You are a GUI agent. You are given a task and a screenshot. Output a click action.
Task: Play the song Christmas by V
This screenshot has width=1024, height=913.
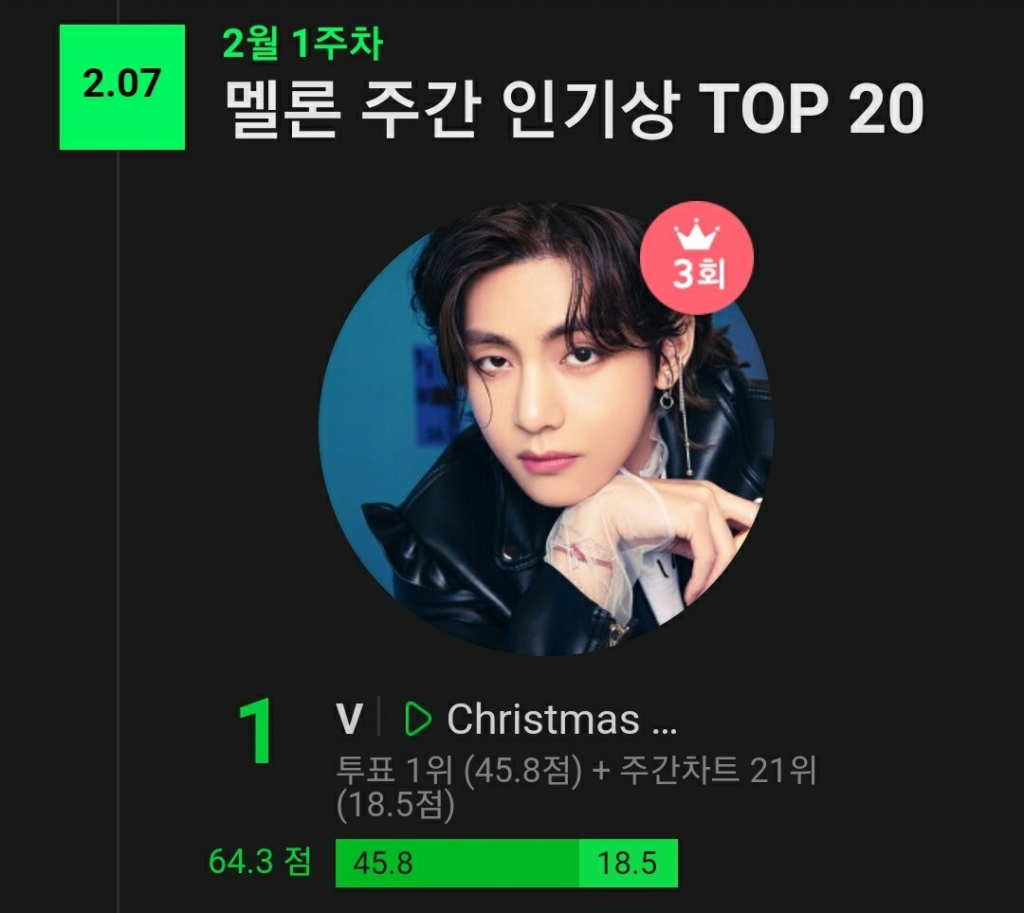pos(418,718)
